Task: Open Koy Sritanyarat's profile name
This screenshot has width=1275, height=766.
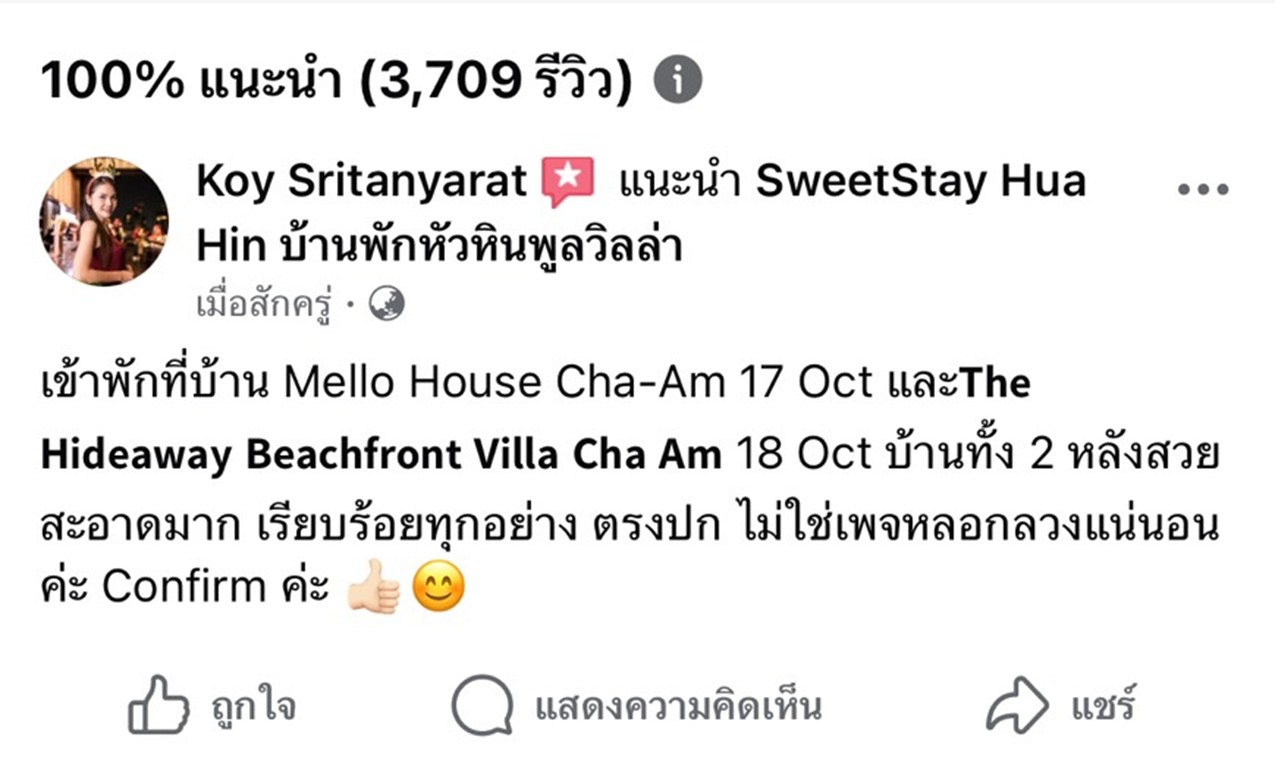Action: pyautogui.click(x=362, y=183)
